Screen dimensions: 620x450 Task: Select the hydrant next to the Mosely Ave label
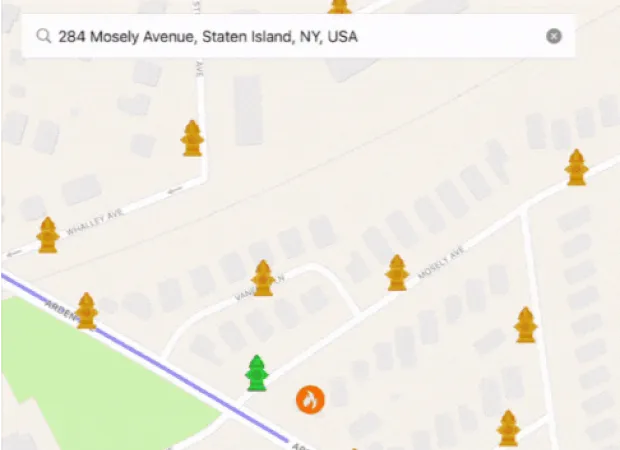(397, 273)
